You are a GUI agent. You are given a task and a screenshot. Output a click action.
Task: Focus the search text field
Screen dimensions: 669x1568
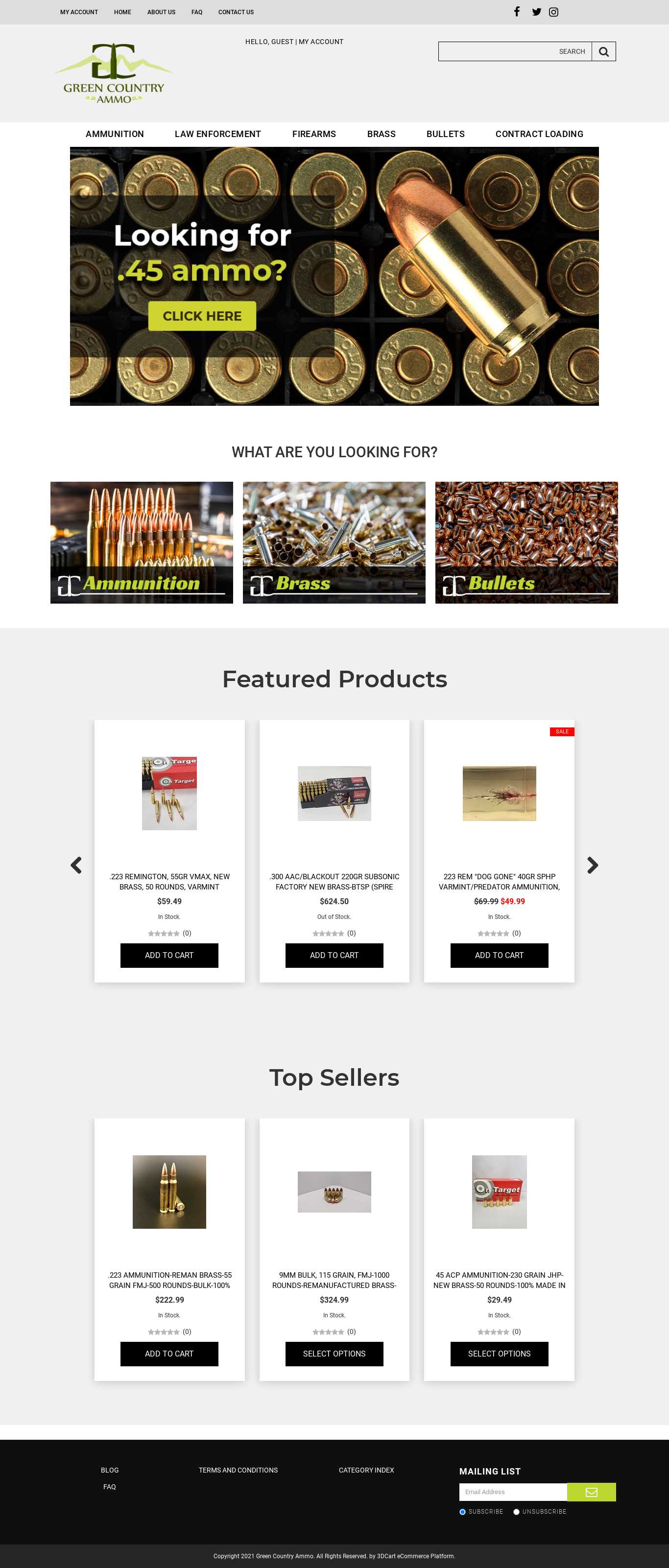click(x=514, y=52)
